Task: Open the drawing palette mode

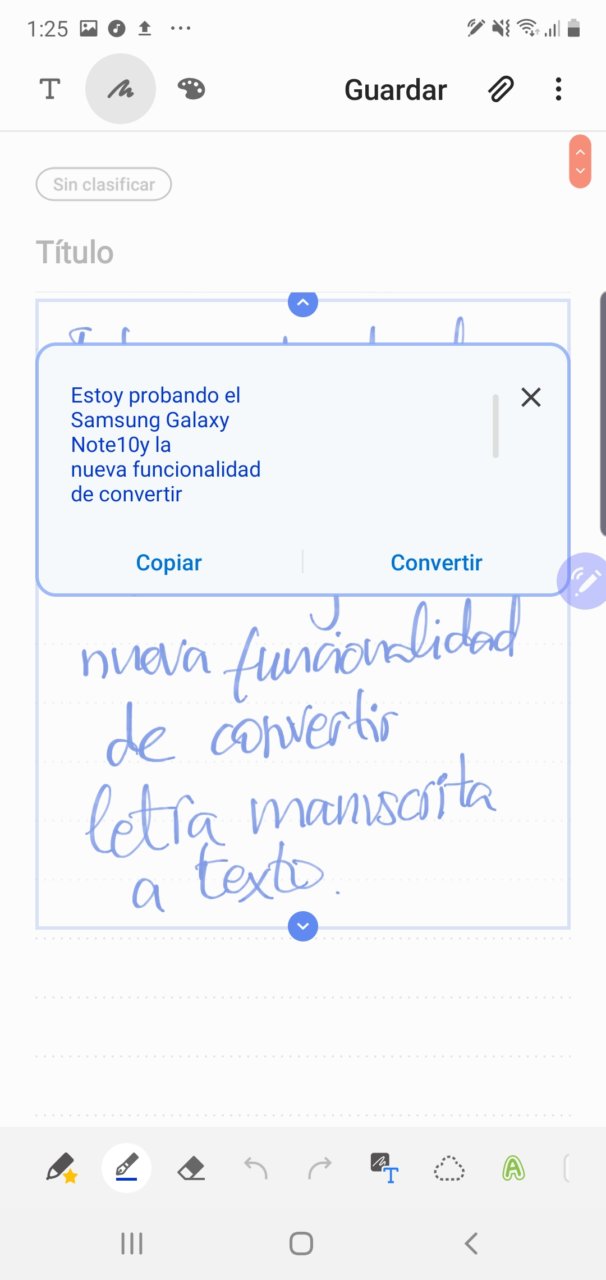Action: (191, 89)
